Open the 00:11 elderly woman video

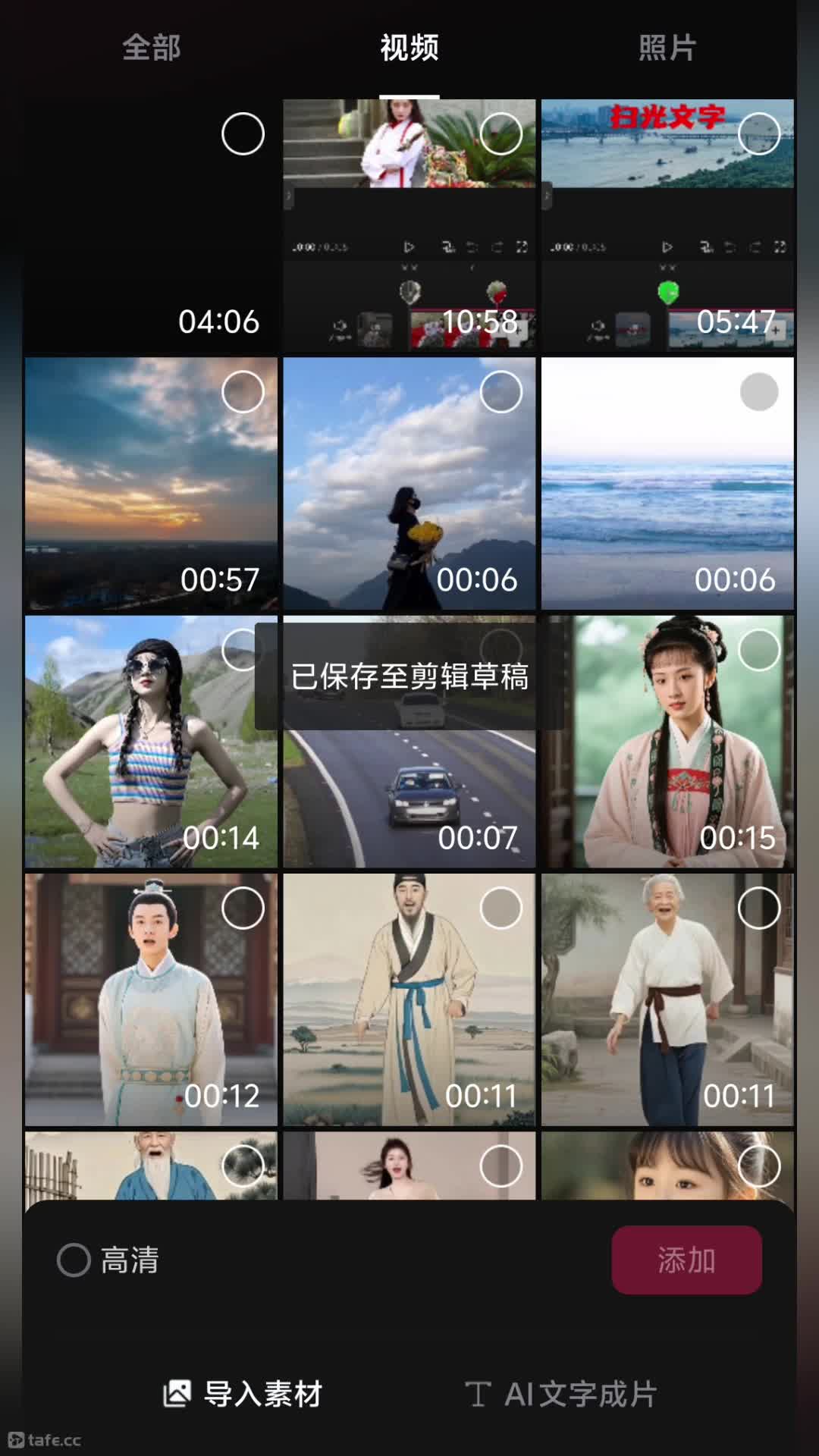[x=667, y=999]
